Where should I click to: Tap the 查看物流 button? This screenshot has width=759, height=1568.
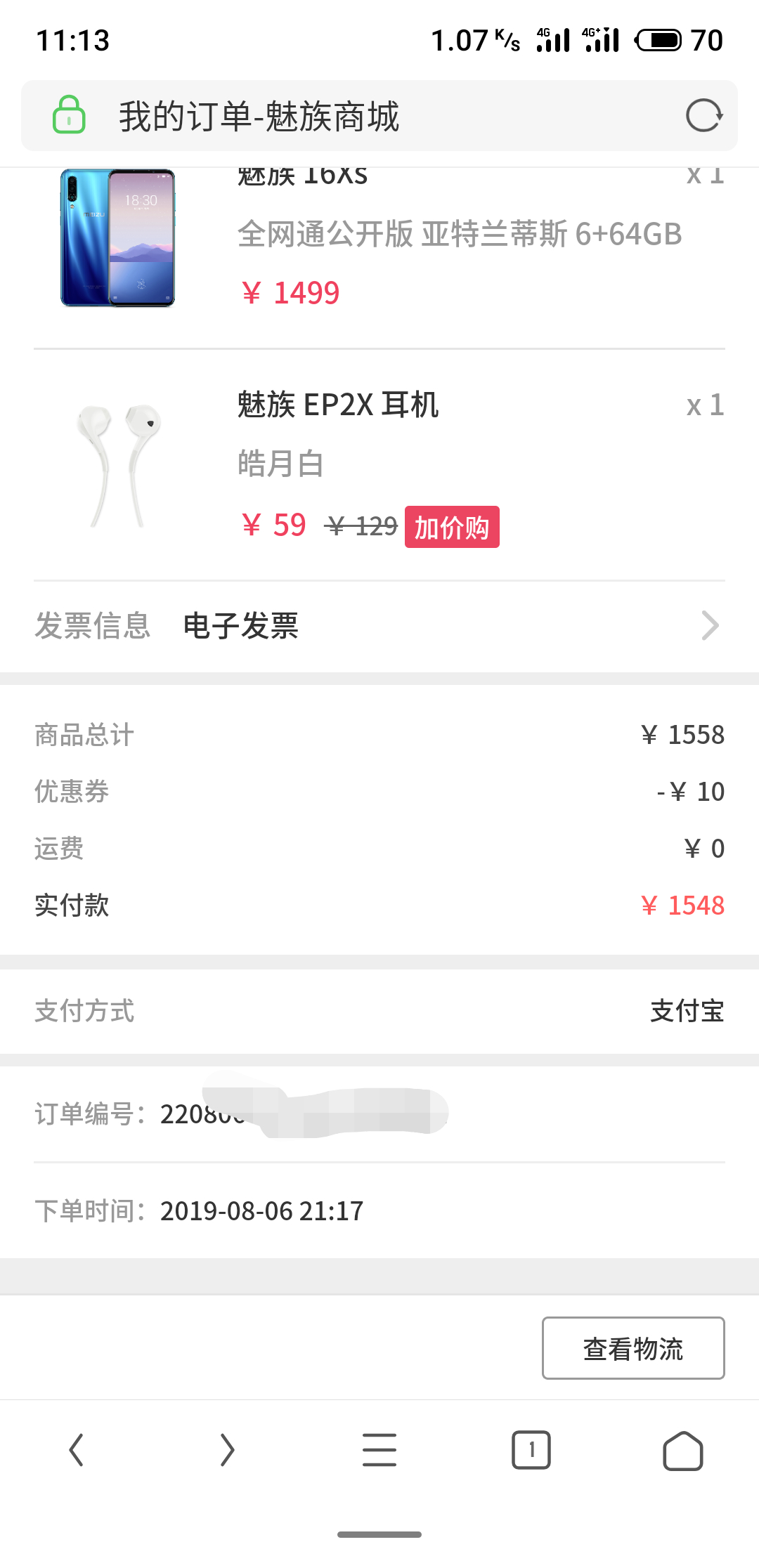point(633,1348)
